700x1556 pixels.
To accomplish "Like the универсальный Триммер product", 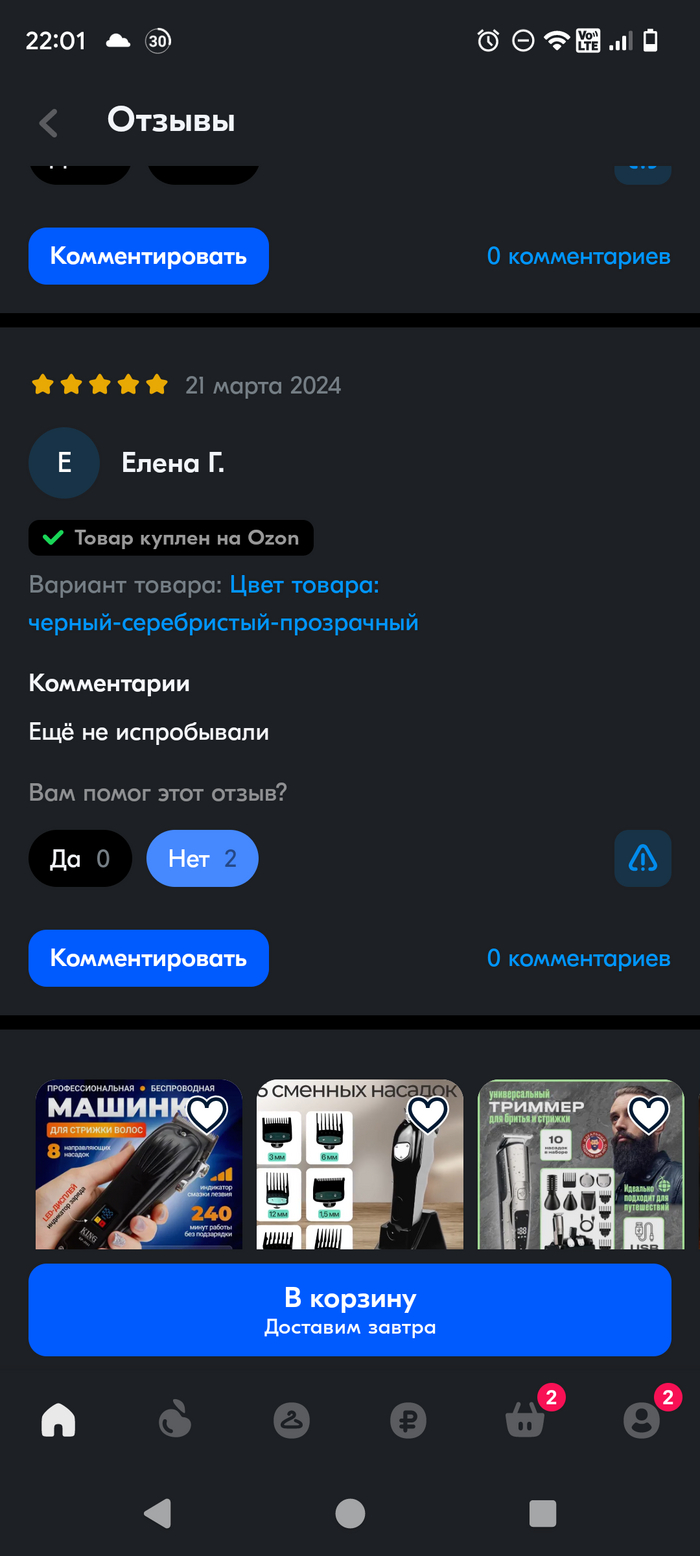I will tap(649, 1113).
